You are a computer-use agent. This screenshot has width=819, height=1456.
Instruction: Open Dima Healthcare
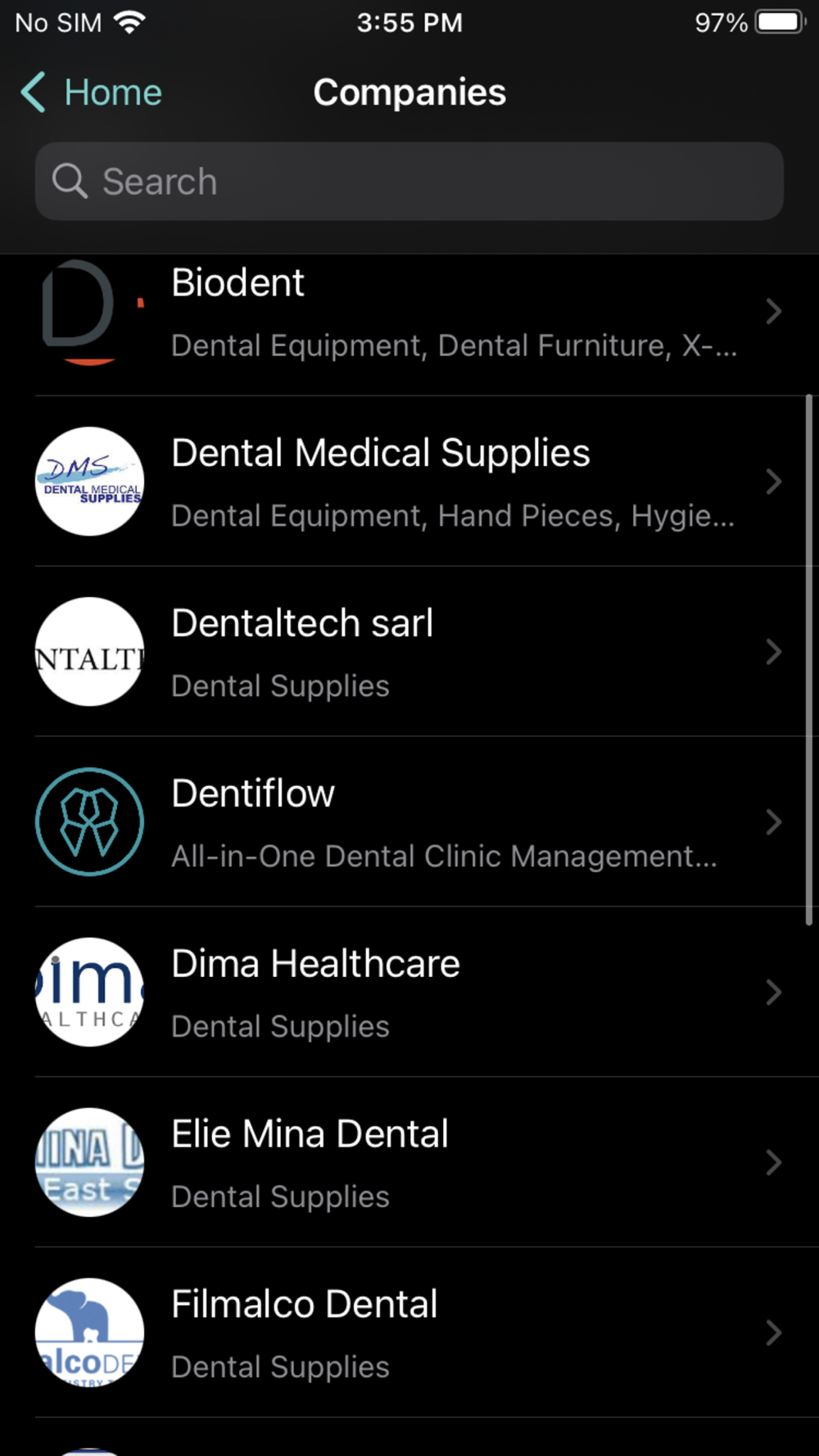click(x=409, y=993)
